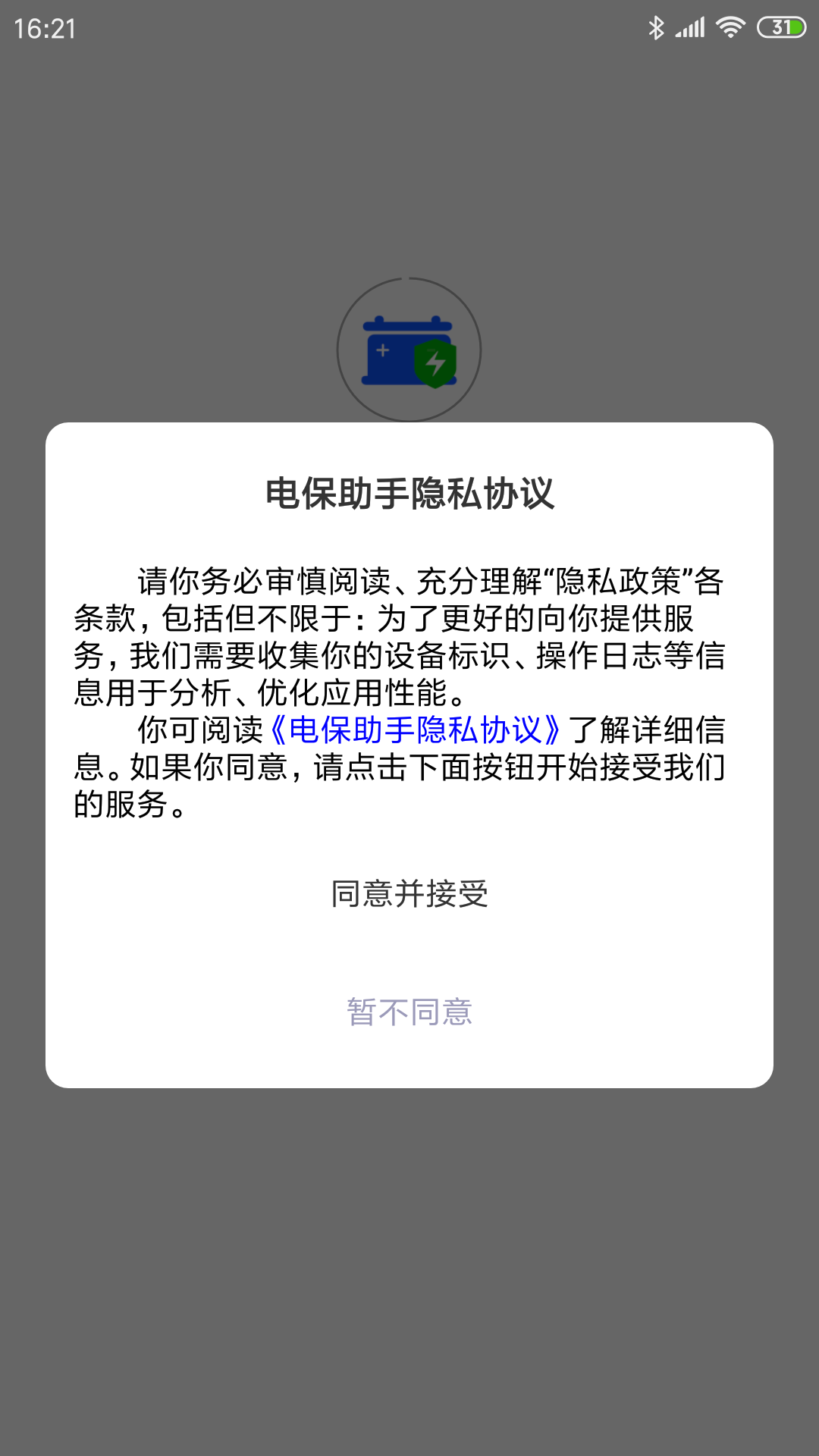This screenshot has width=819, height=1456.
Task: Click the dialog title 电保助手隐私协议
Action: (409, 491)
